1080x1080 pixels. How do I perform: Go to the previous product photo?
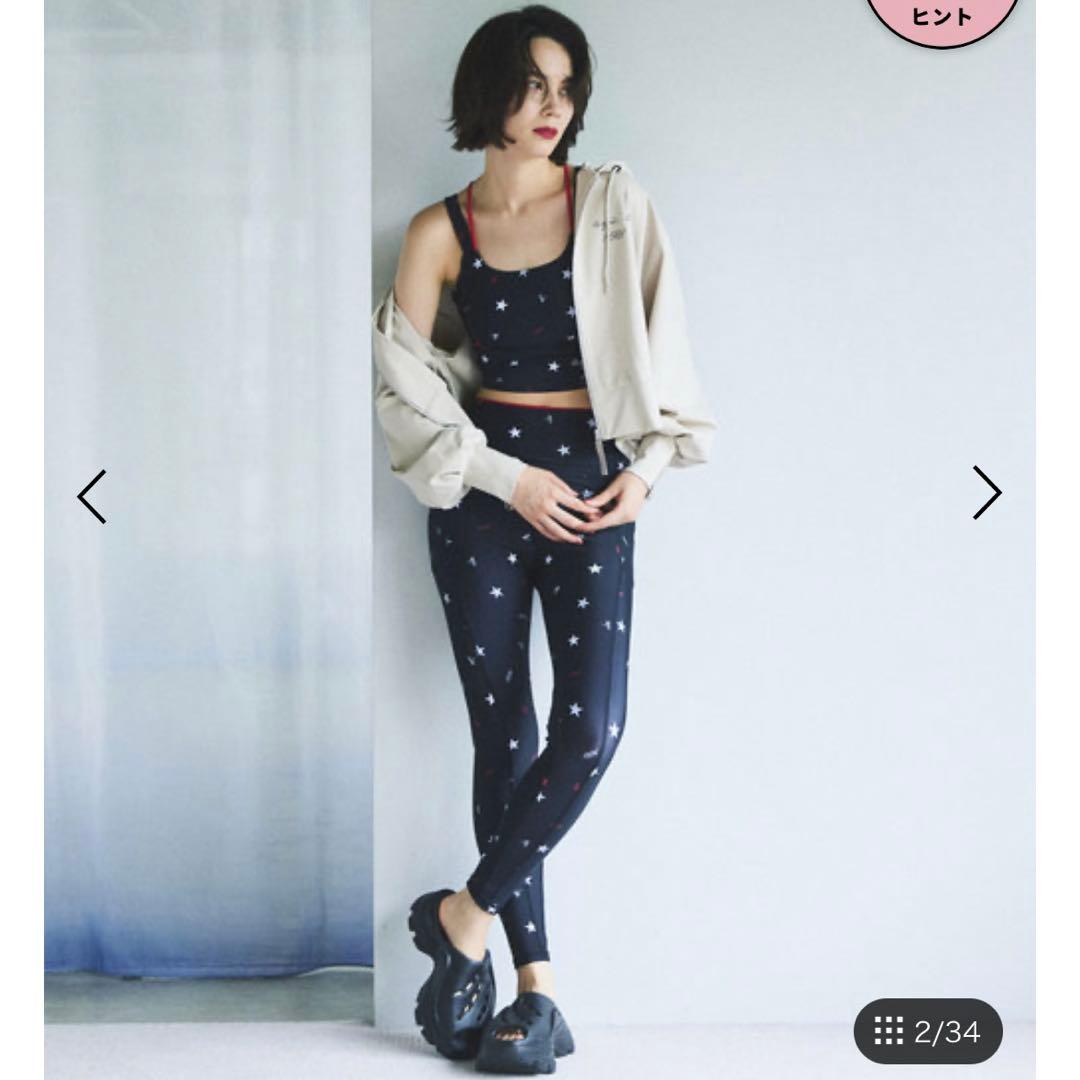[92, 496]
